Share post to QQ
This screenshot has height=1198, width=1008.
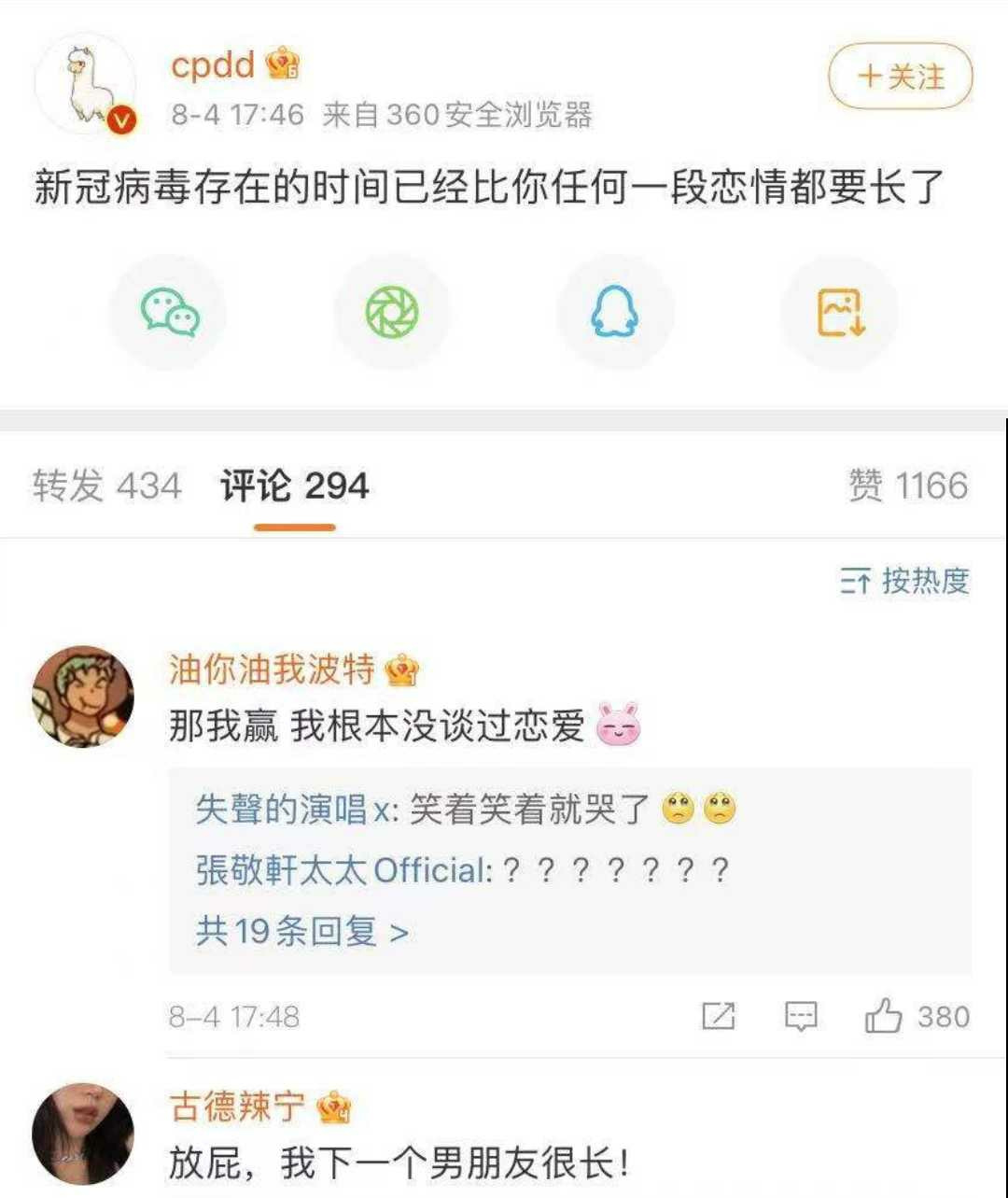(x=615, y=313)
